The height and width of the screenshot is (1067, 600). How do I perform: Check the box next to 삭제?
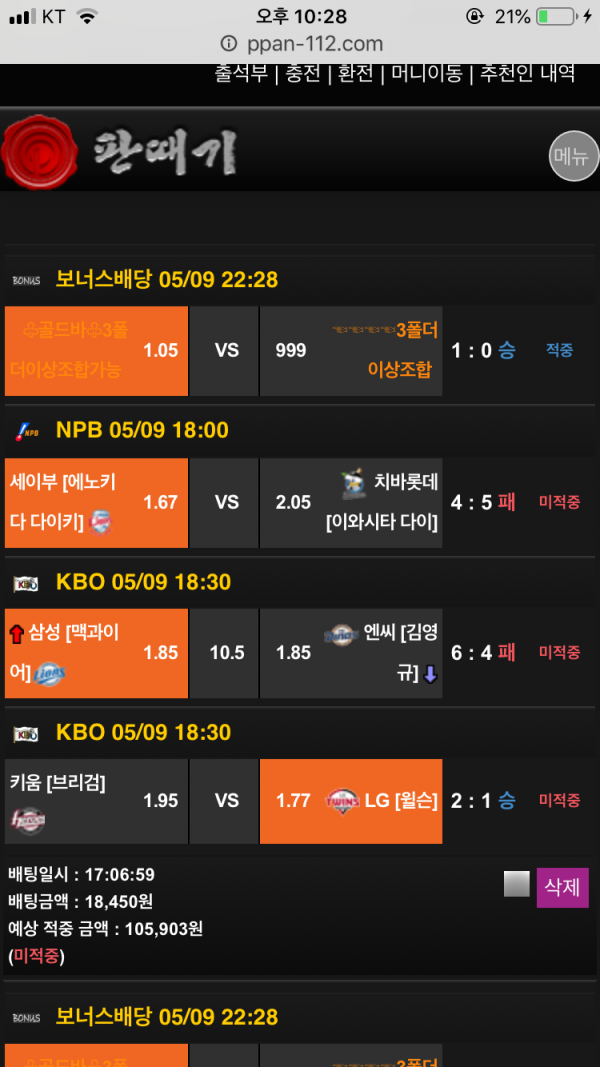pyautogui.click(x=517, y=884)
